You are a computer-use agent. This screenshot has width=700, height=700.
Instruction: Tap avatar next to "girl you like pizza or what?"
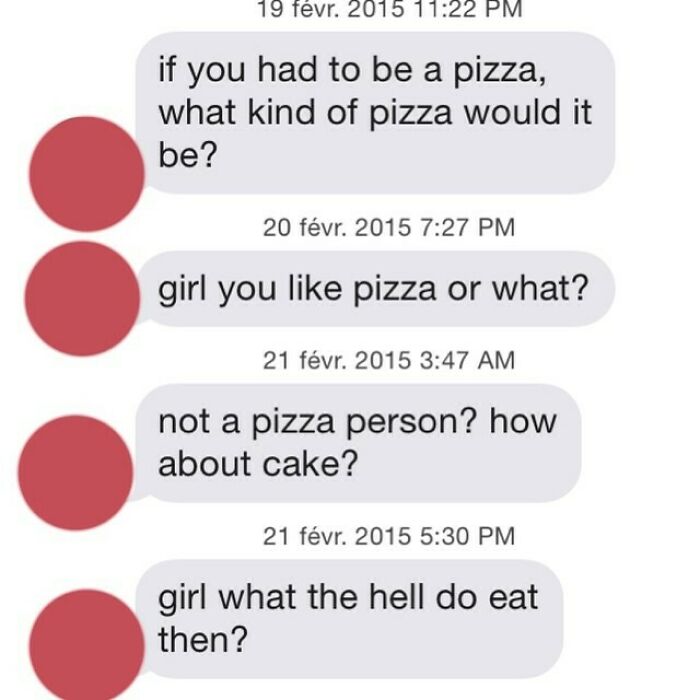[81, 298]
